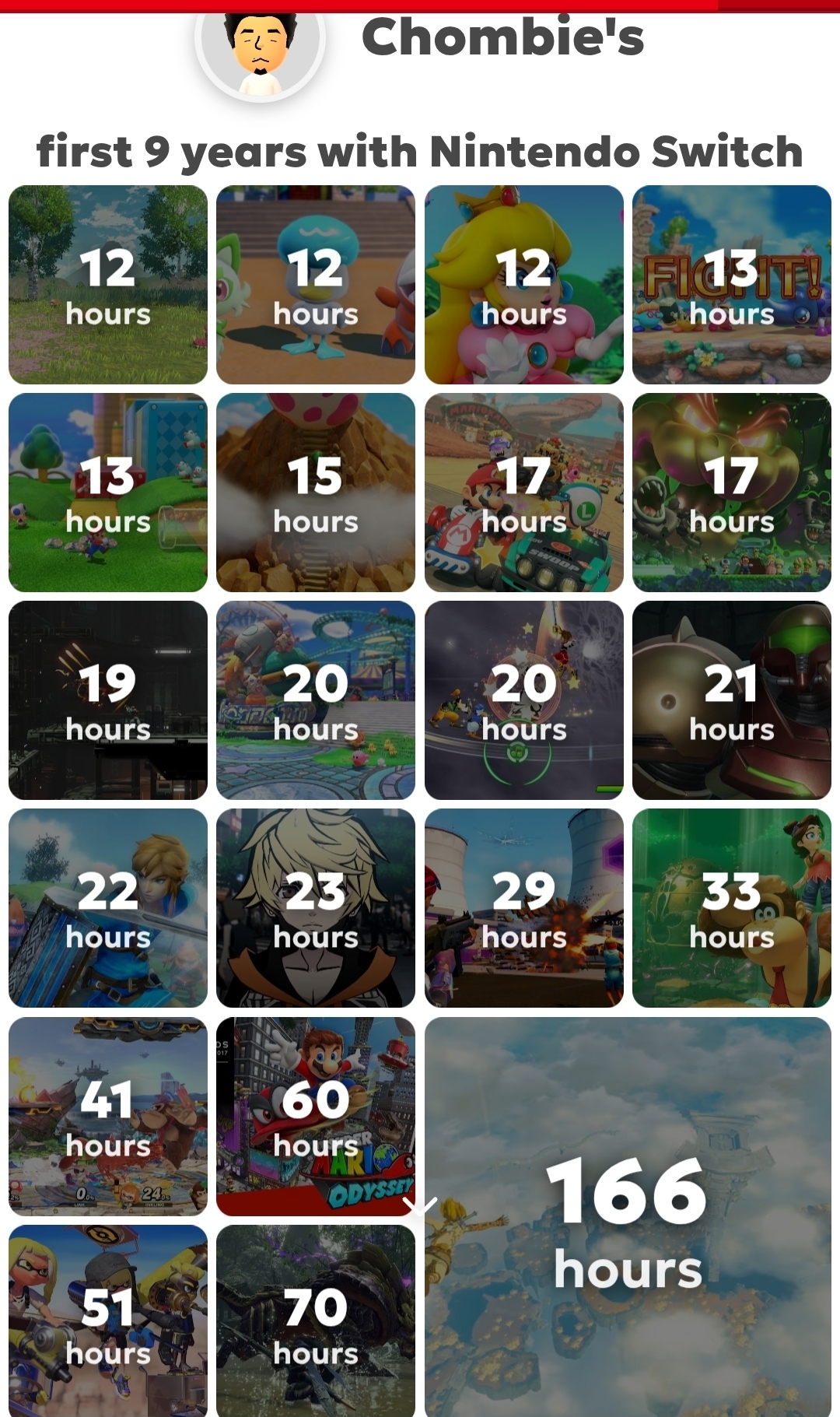
Task: Open the 166 hours game tile
Action: tap(628, 1216)
